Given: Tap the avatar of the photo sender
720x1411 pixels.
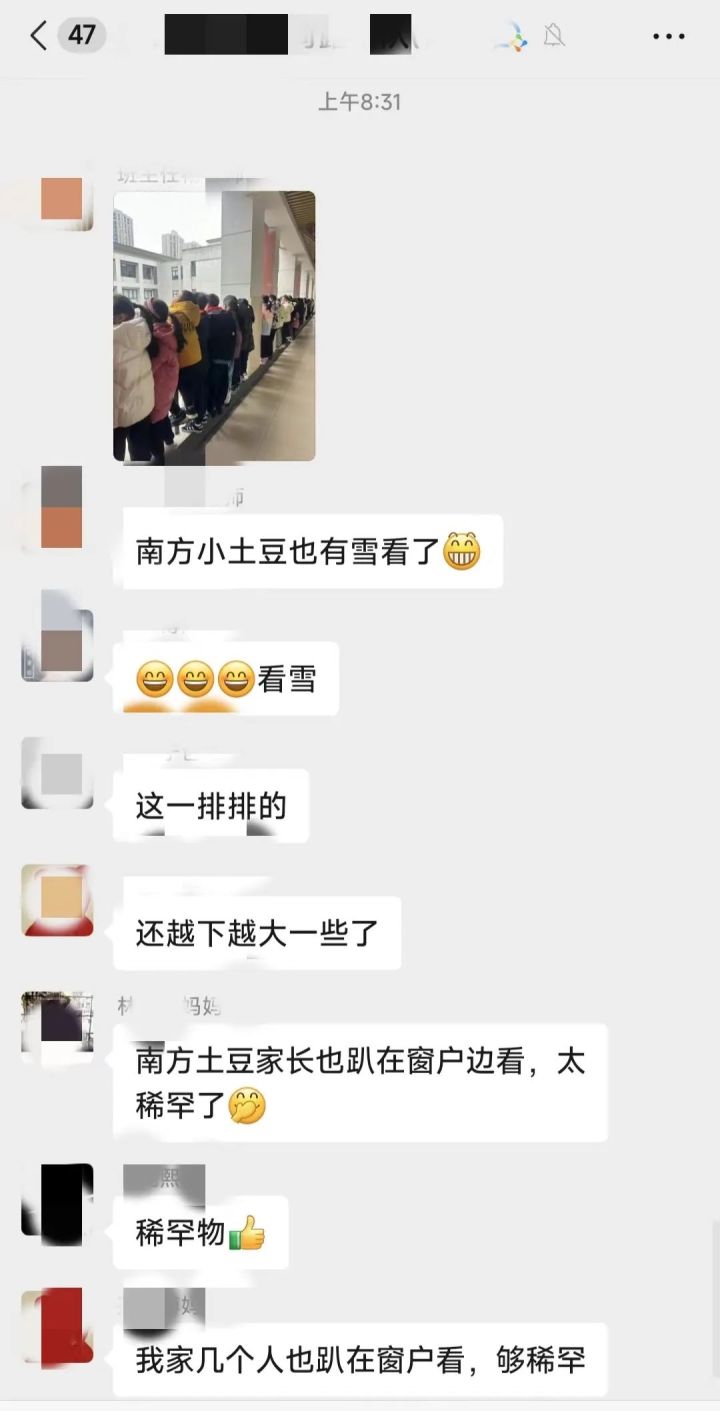Looking at the screenshot, I should pyautogui.click(x=59, y=199).
